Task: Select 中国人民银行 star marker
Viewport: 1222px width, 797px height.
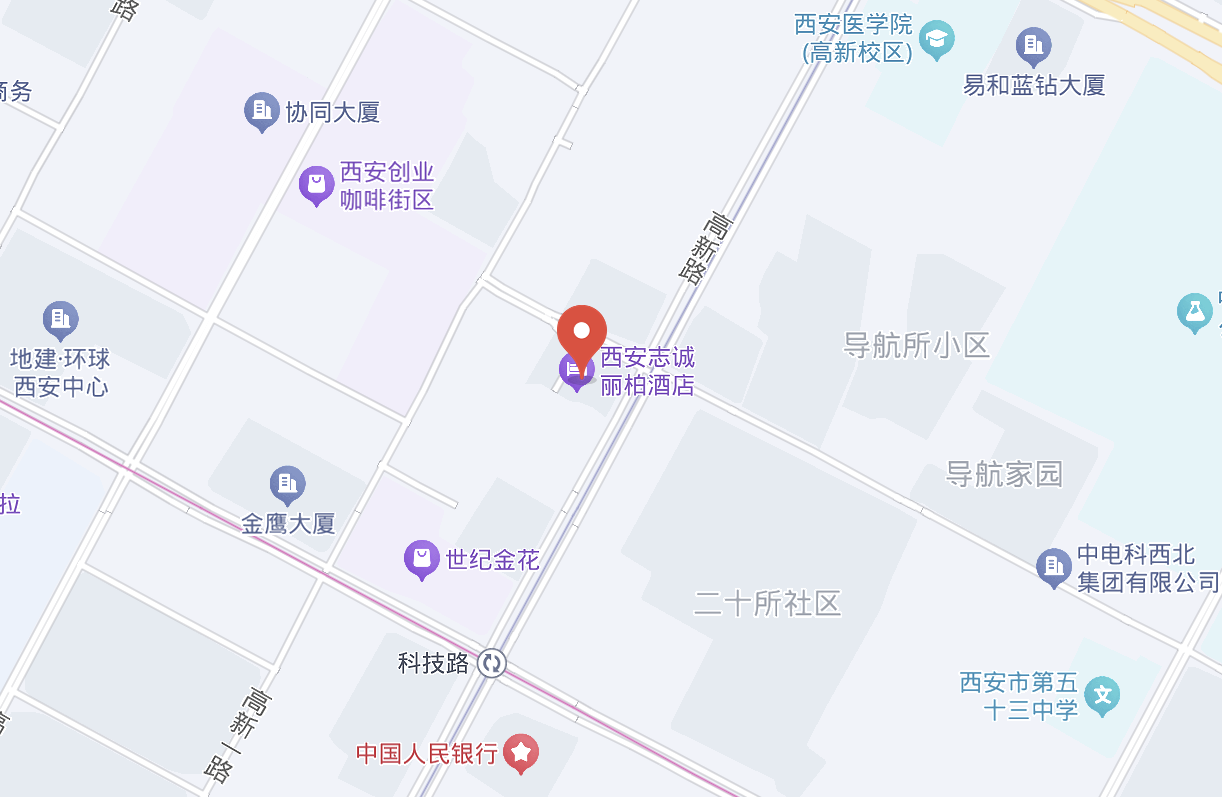Action: tap(521, 752)
